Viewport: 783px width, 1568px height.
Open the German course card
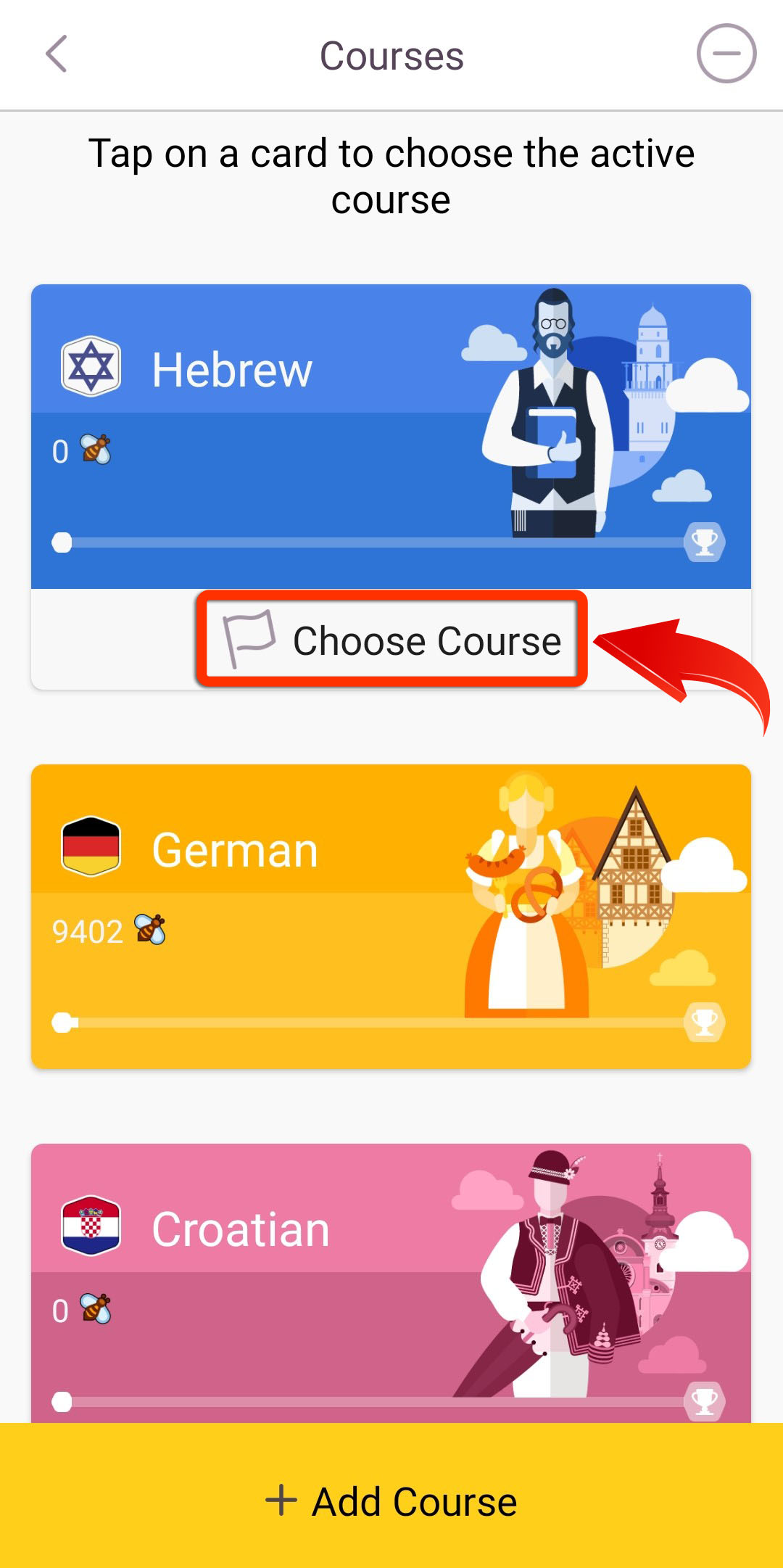pos(391,916)
